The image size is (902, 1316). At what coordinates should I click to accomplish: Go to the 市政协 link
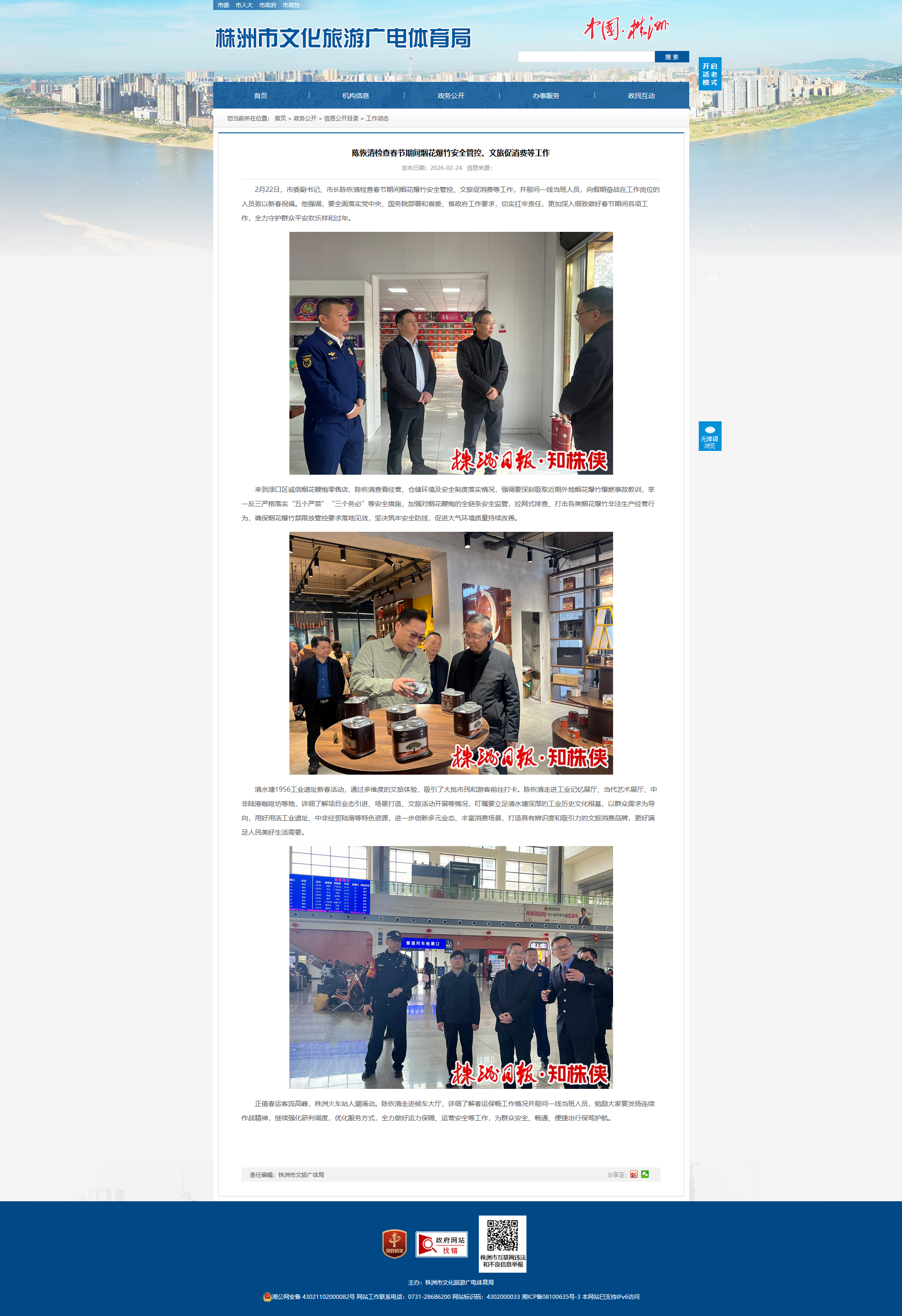[x=291, y=5]
